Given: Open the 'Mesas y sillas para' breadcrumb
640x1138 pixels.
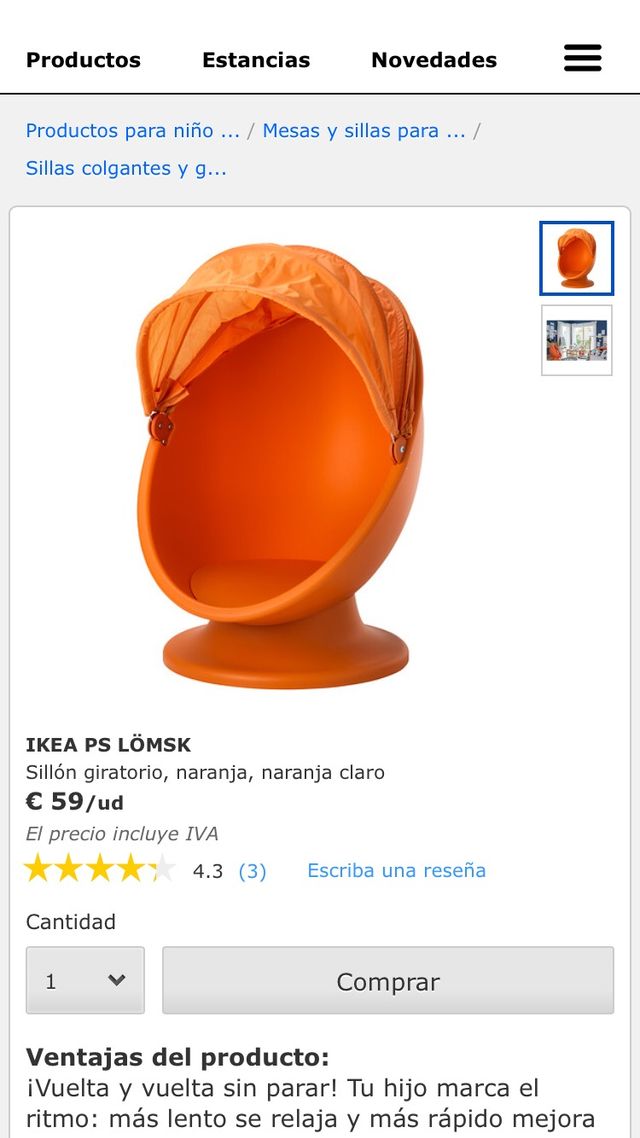Looking at the screenshot, I should 364,131.
